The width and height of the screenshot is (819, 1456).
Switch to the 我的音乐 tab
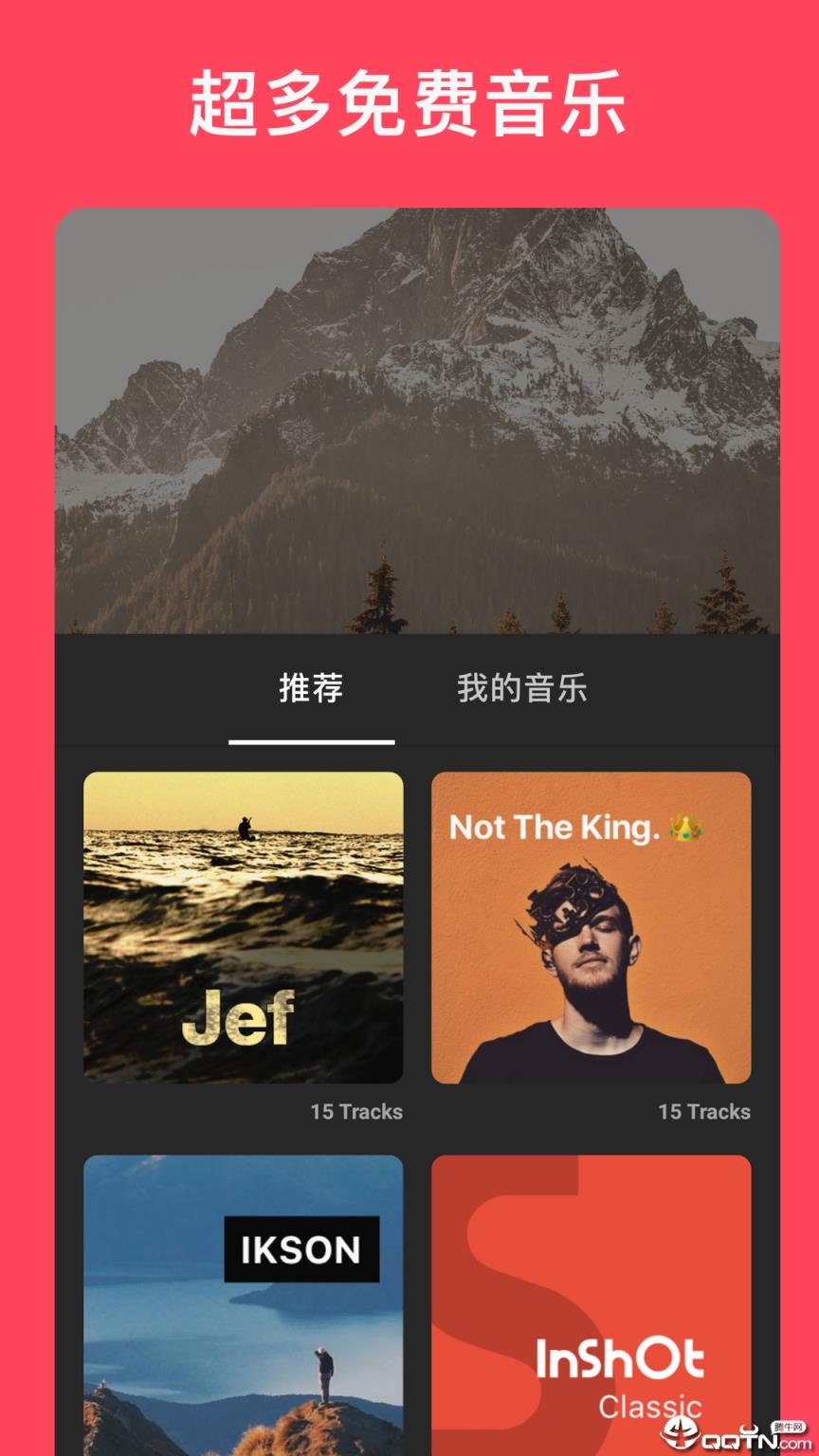click(x=522, y=689)
